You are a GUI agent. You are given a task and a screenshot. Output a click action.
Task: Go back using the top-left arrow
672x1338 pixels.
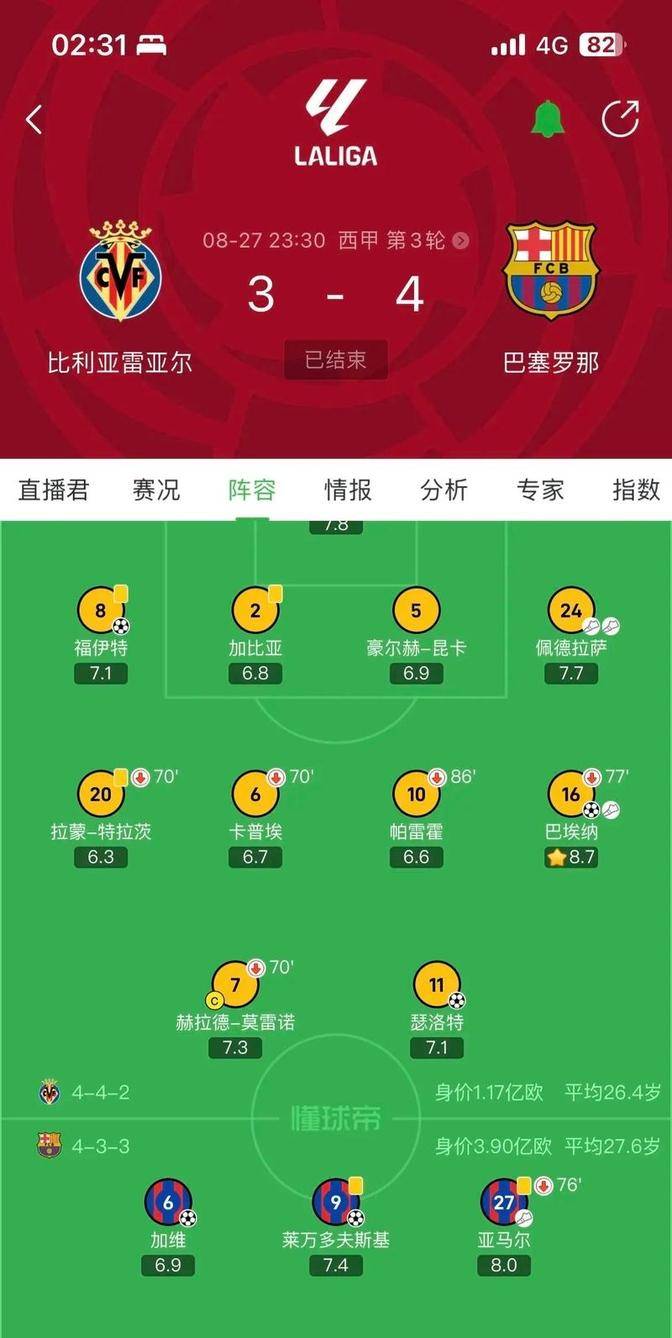[34, 120]
